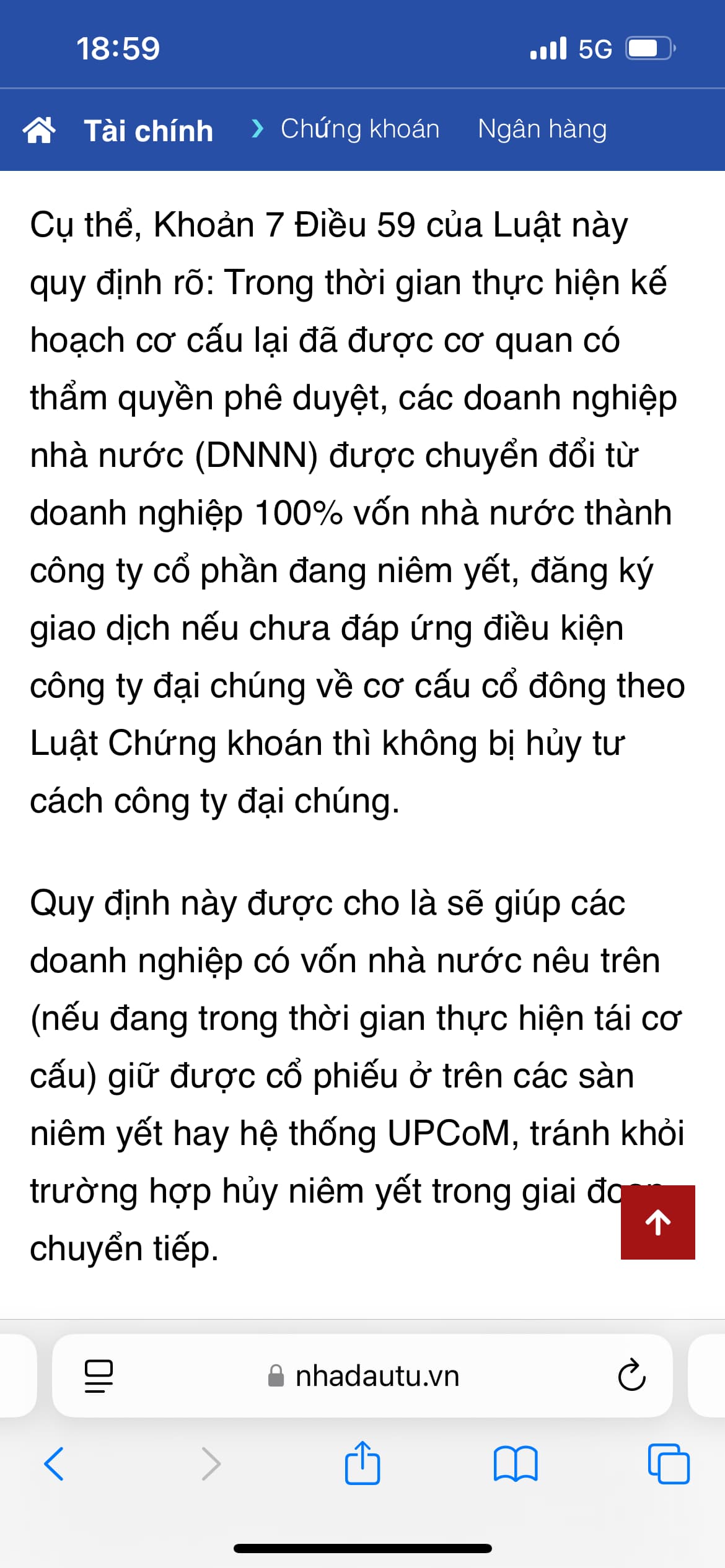Open the Tài chính section
The height and width of the screenshot is (1568, 725).
coord(148,131)
